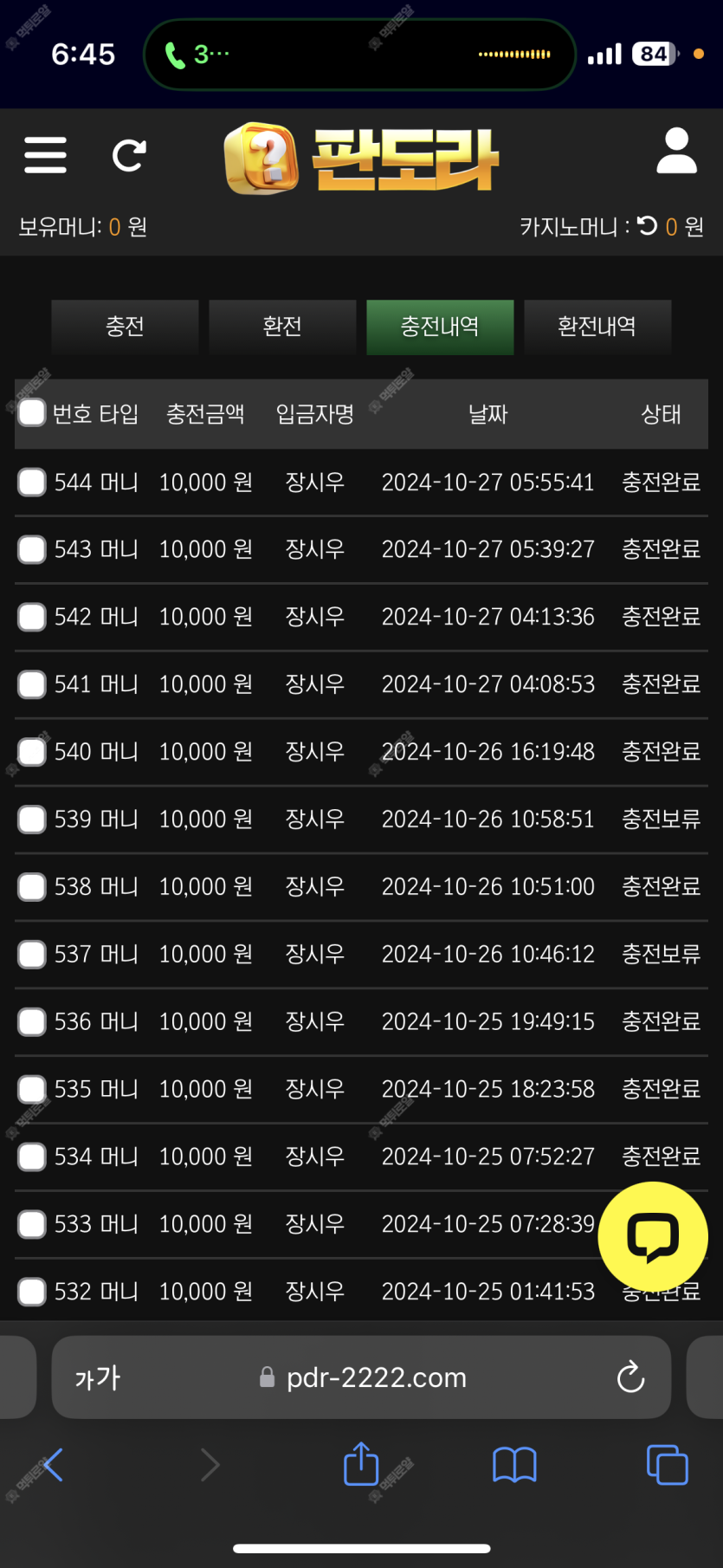Select the checkbox for entry 541

[32, 684]
